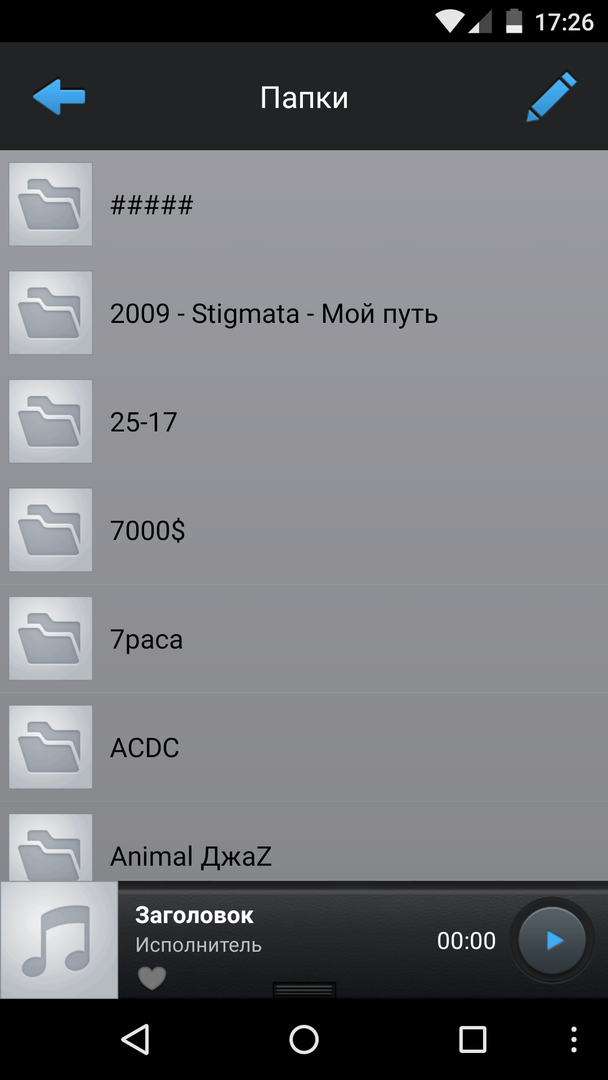608x1080 pixels.
Task: Go to the Android home screen
Action: pyautogui.click(x=304, y=1039)
